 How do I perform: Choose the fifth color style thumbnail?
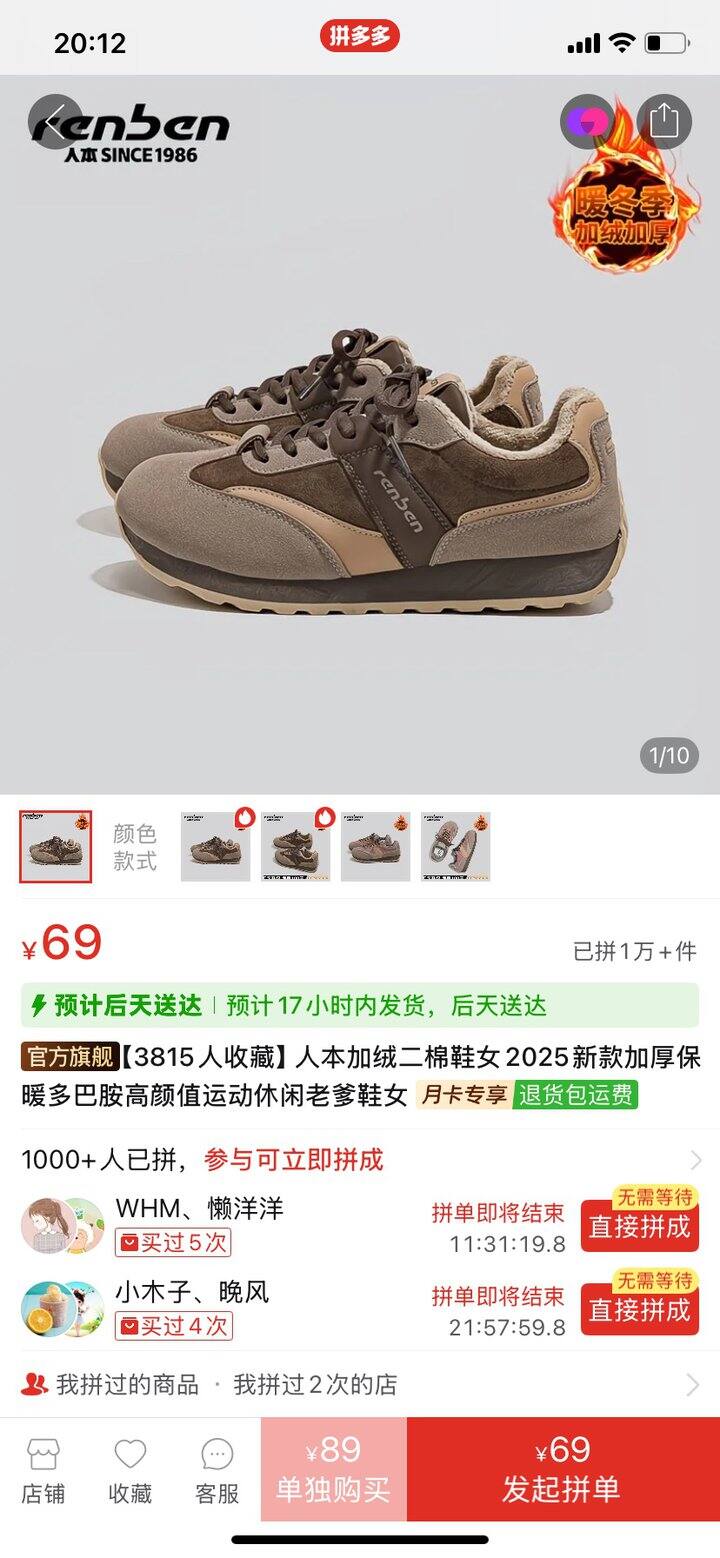click(x=456, y=846)
